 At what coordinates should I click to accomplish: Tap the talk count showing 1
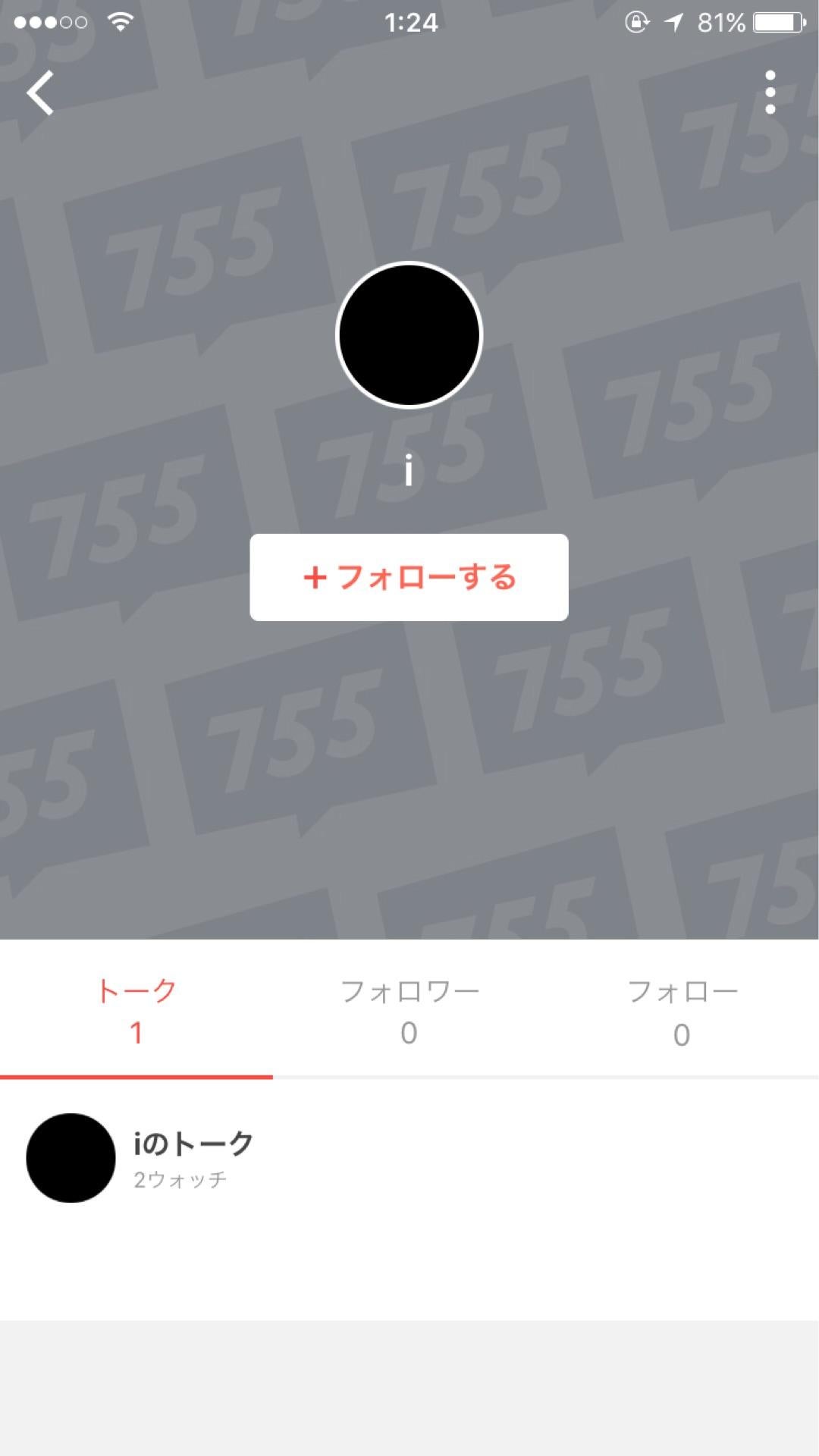[136, 1033]
